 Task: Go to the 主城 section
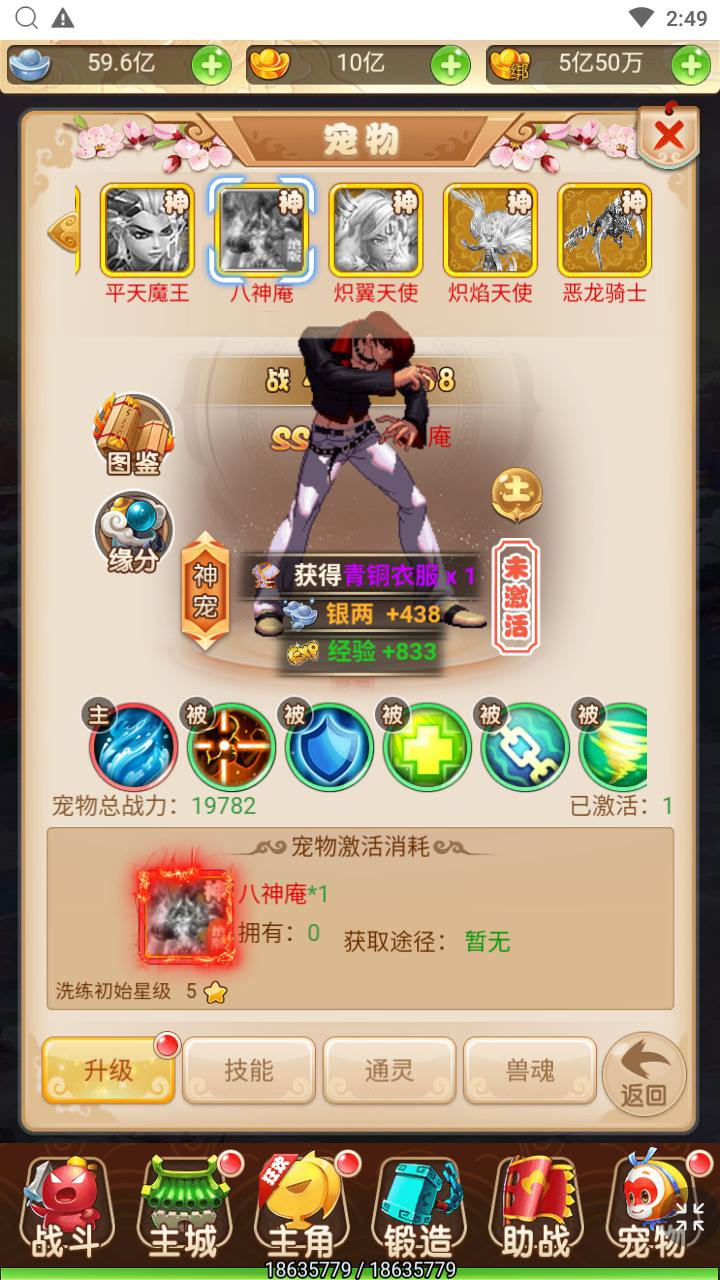click(x=183, y=1211)
